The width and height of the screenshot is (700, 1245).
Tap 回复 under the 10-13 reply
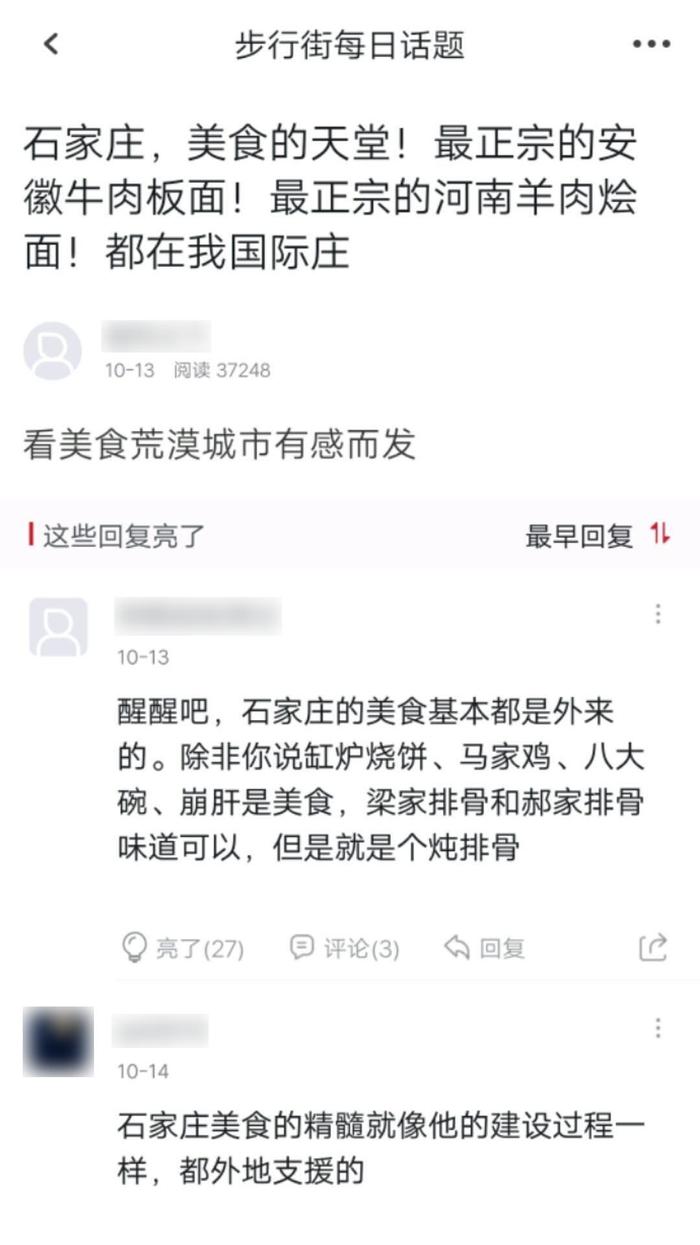tap(485, 948)
